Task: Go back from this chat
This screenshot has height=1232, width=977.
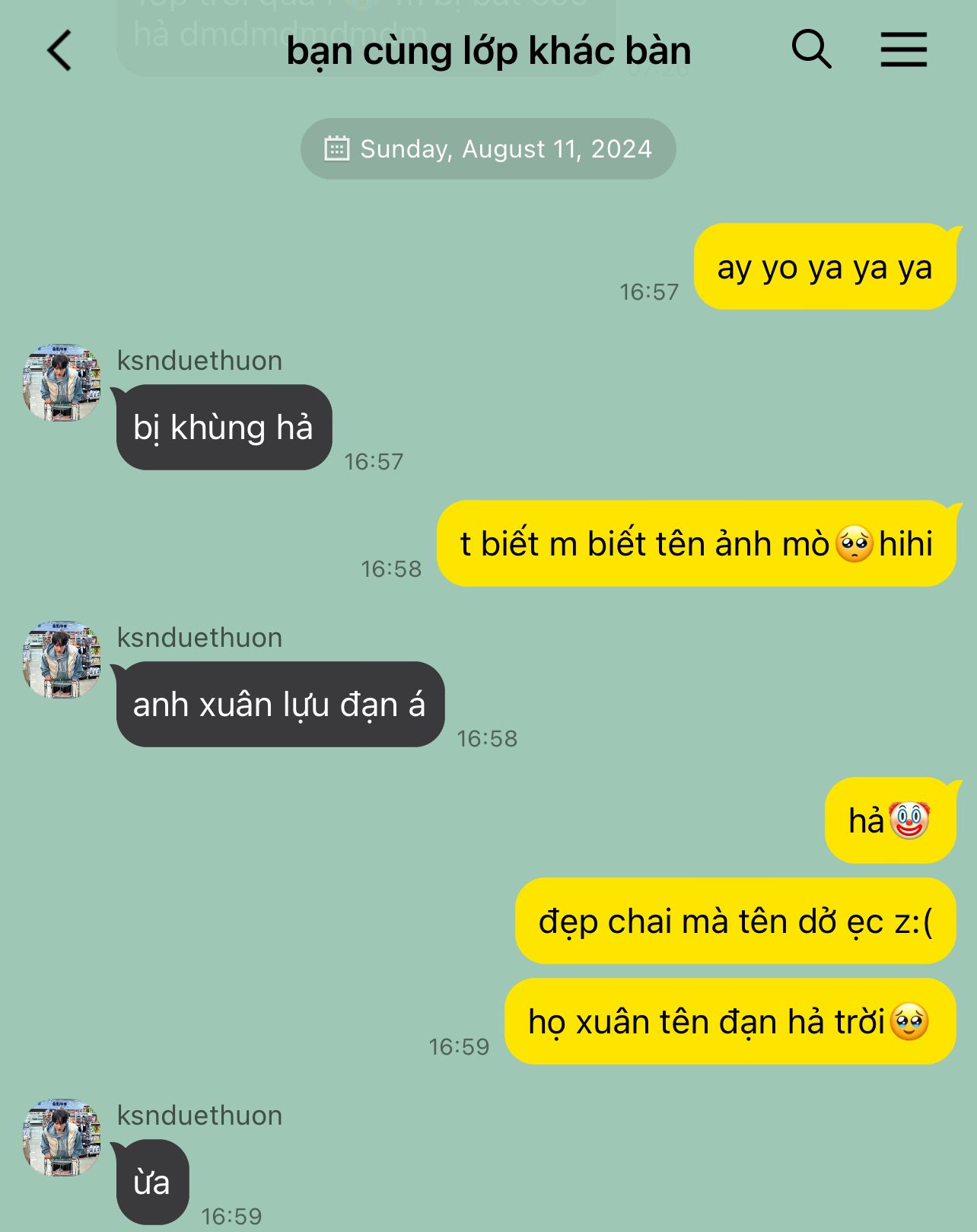Action: 59,51
